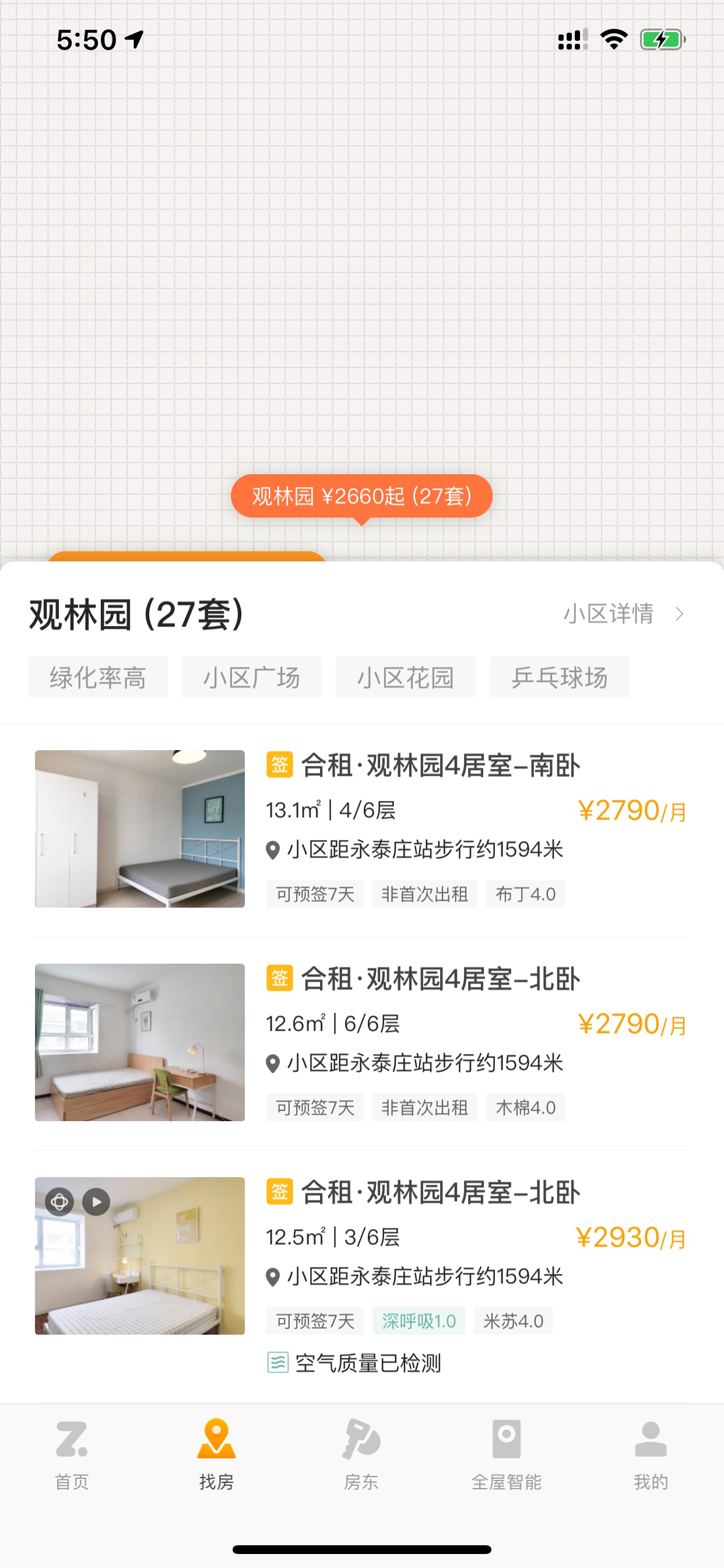
Task: Play the video on the ¥2930 listing photo
Action: click(96, 1202)
